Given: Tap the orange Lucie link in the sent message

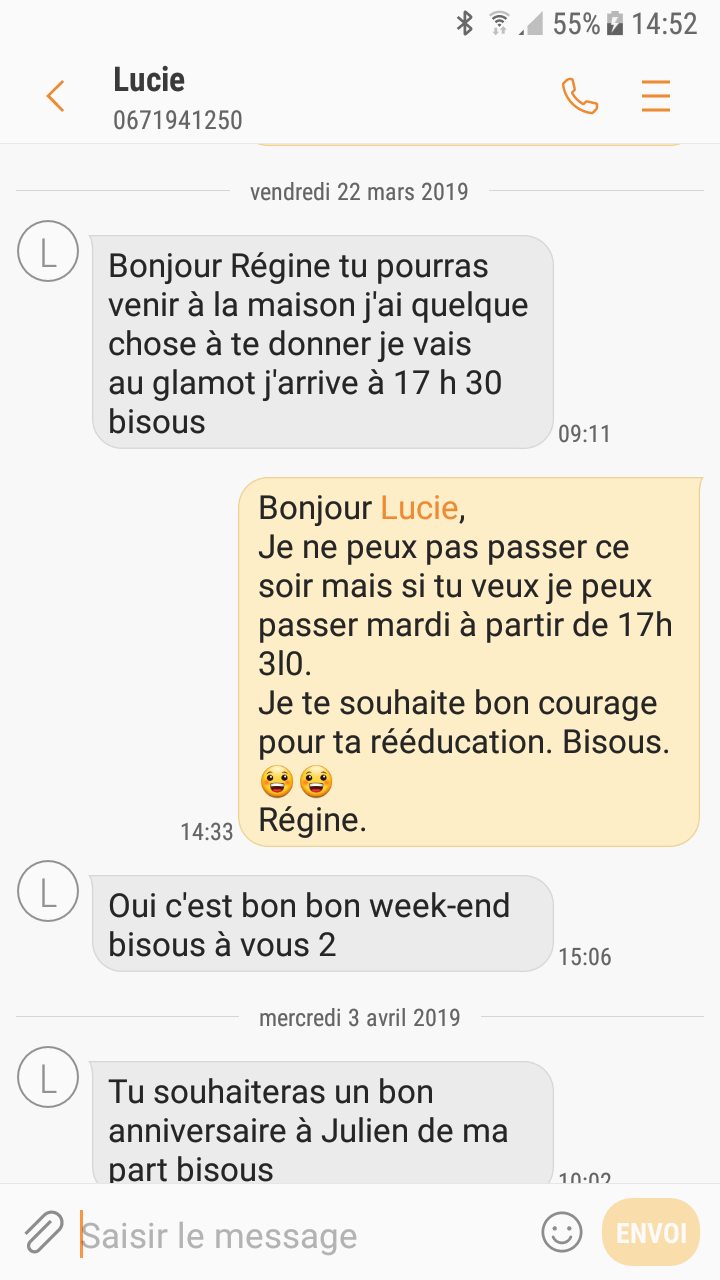Looking at the screenshot, I should click(x=419, y=508).
